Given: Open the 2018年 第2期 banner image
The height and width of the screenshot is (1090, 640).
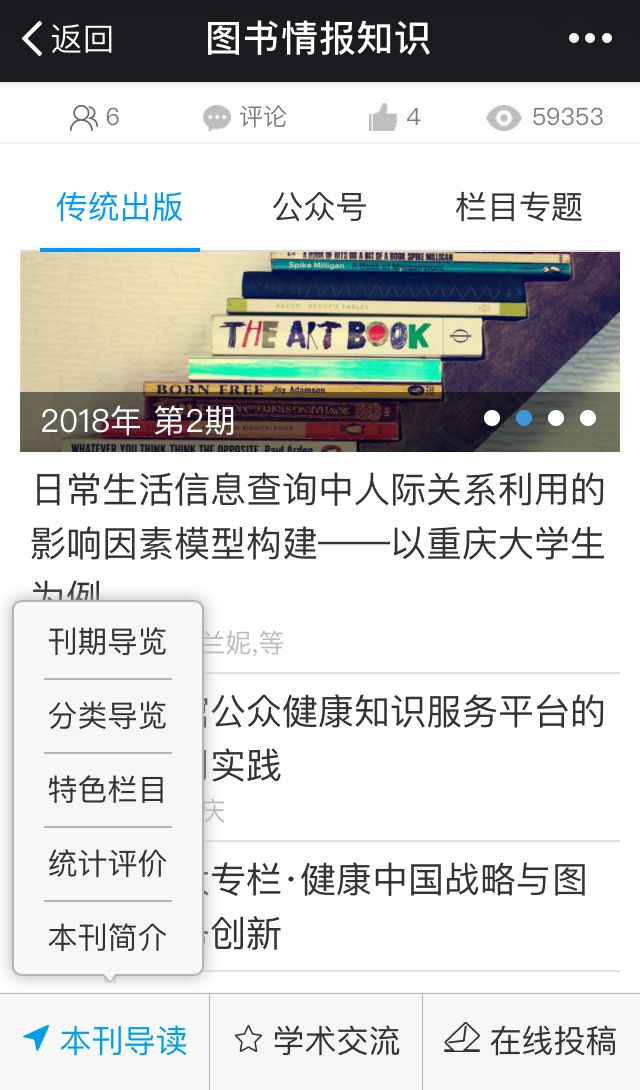Looking at the screenshot, I should tap(320, 350).
